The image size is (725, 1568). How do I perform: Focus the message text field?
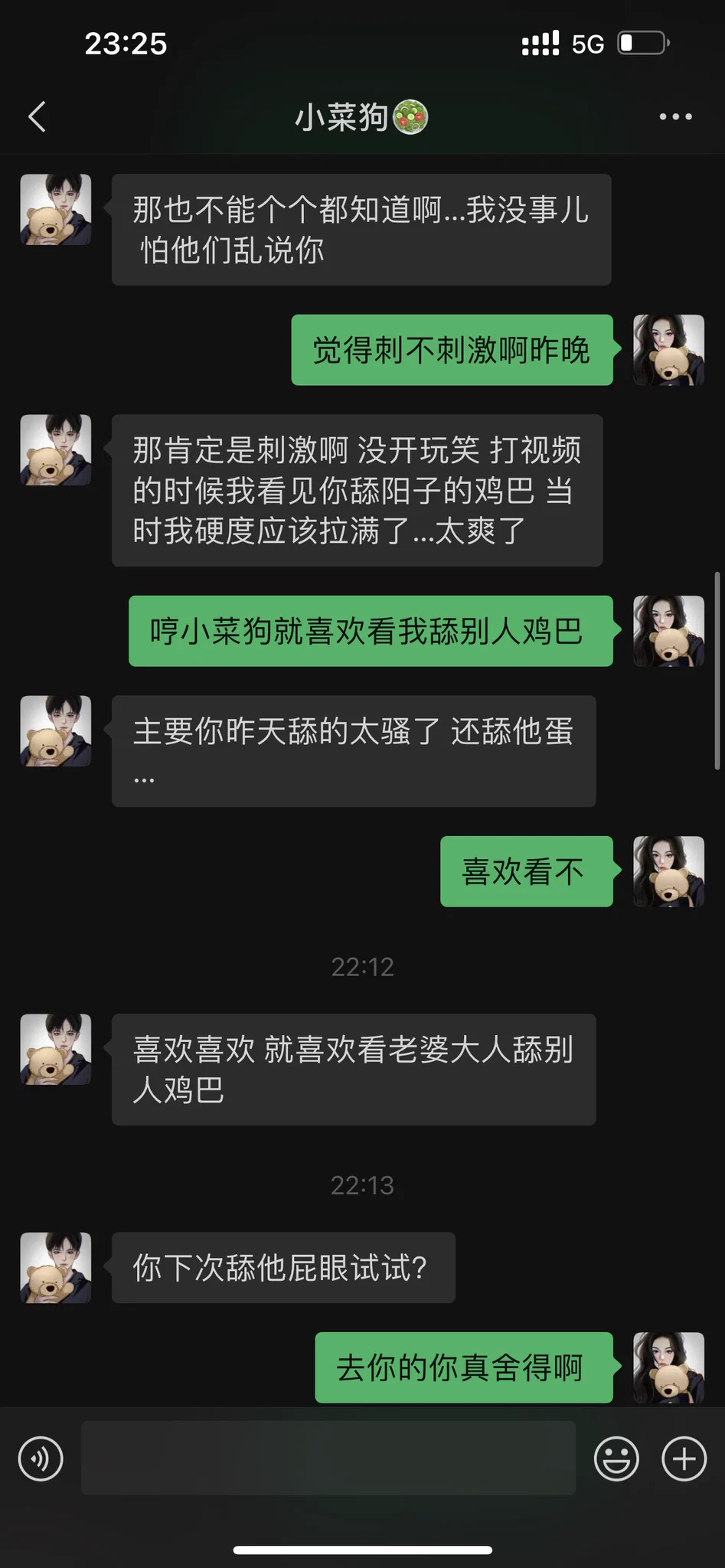[328, 1459]
